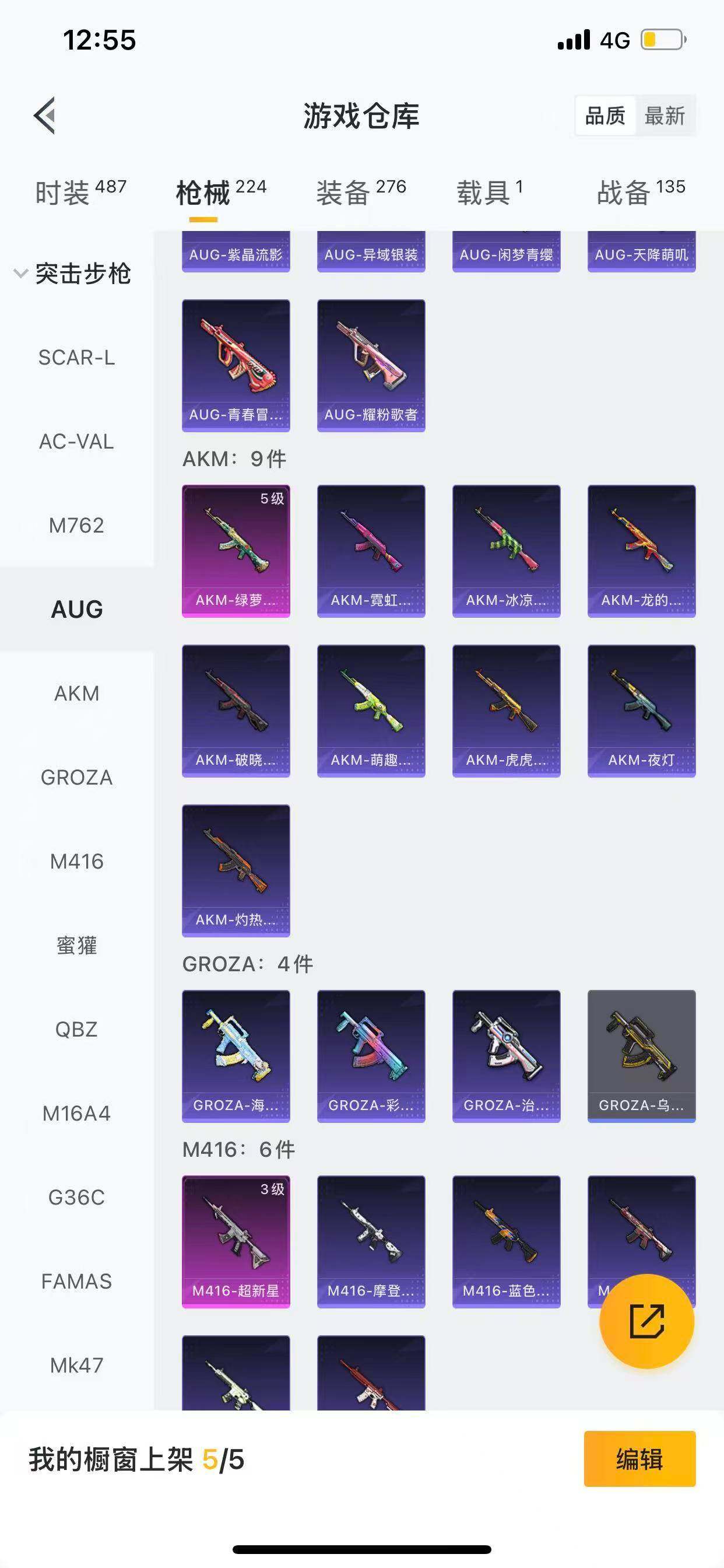This screenshot has width=724, height=1568.
Task: View the AUG-耀粉歌者 skin
Action: click(371, 365)
